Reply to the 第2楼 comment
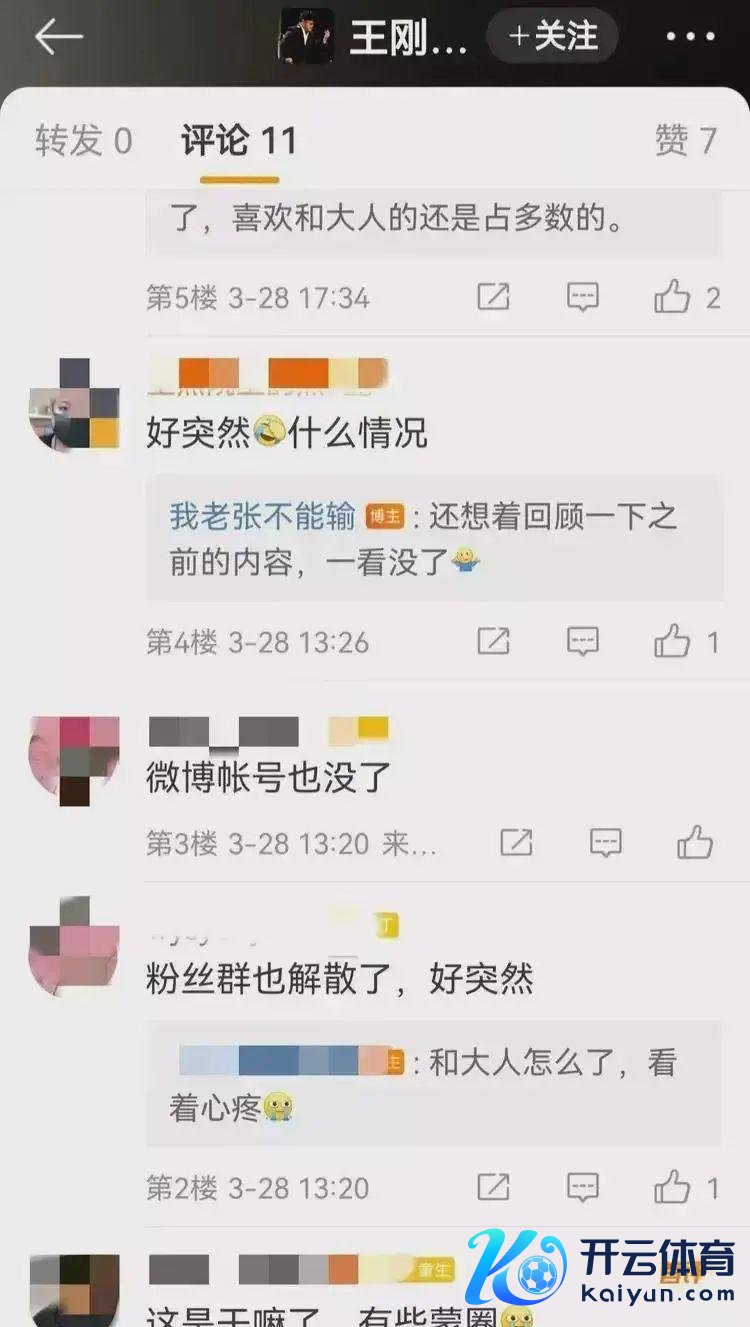This screenshot has height=1327, width=750. tap(583, 1187)
